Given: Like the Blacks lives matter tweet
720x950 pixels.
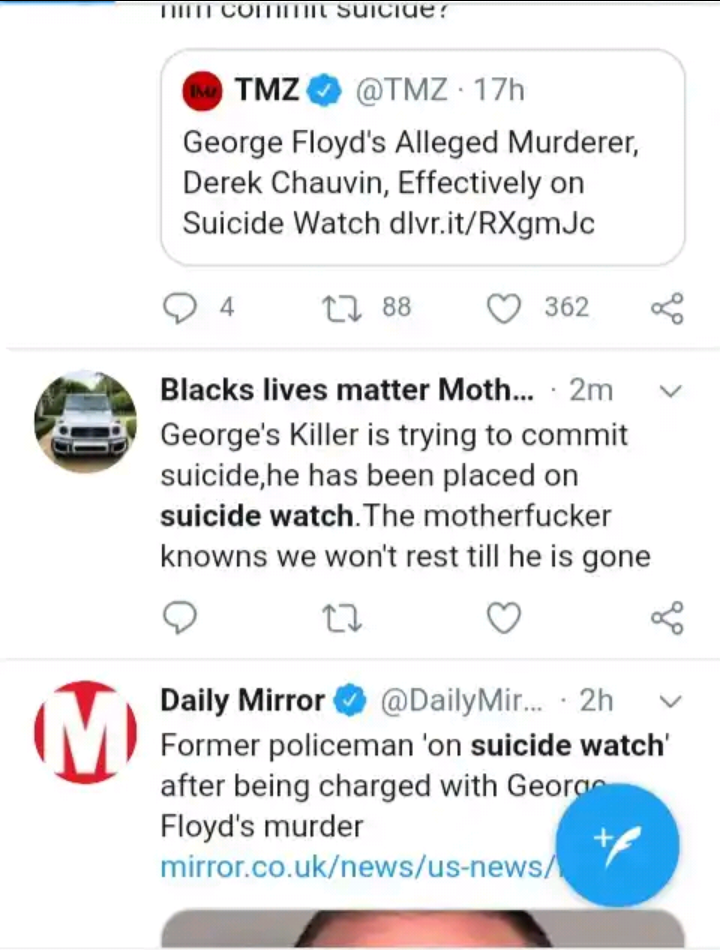Looking at the screenshot, I should click(x=504, y=619).
